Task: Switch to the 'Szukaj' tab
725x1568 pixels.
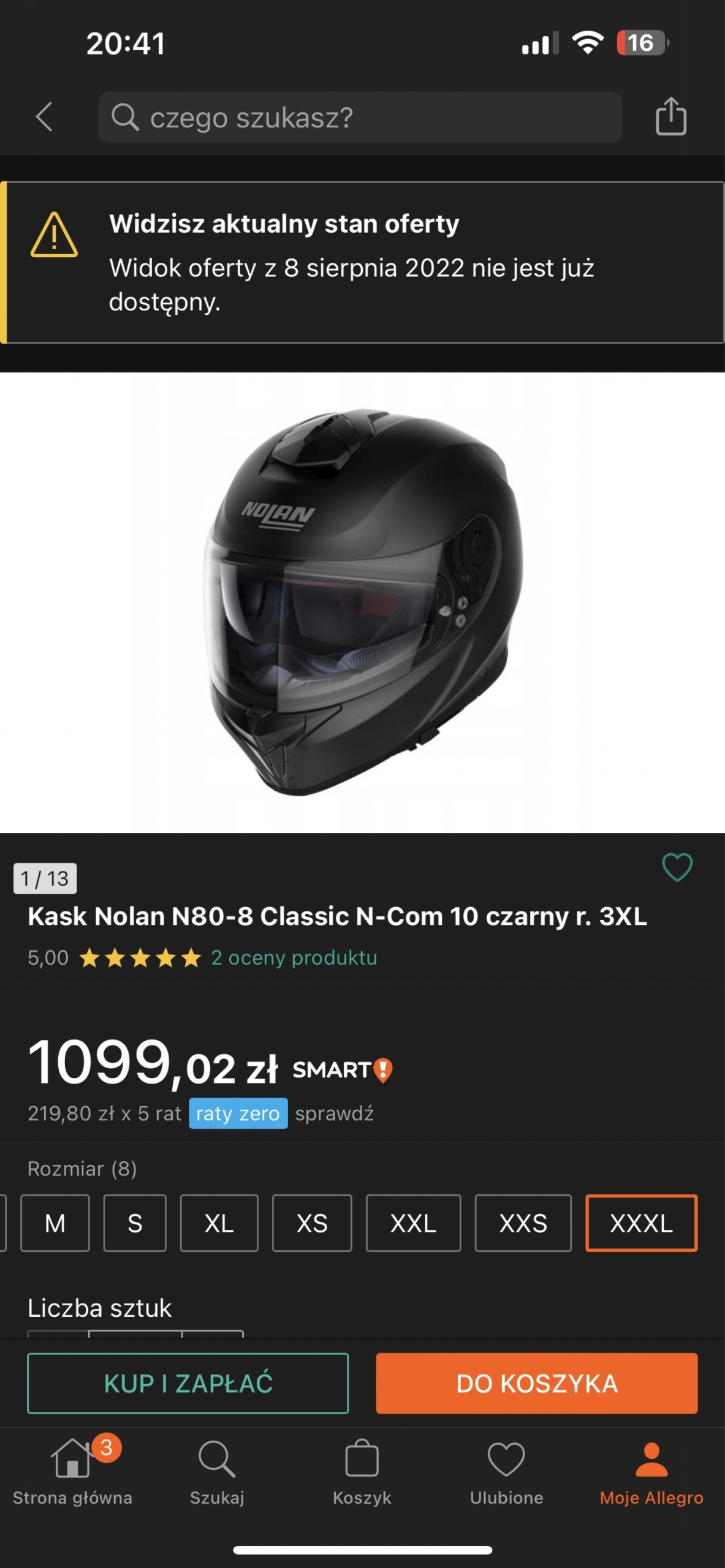Action: point(217,1471)
